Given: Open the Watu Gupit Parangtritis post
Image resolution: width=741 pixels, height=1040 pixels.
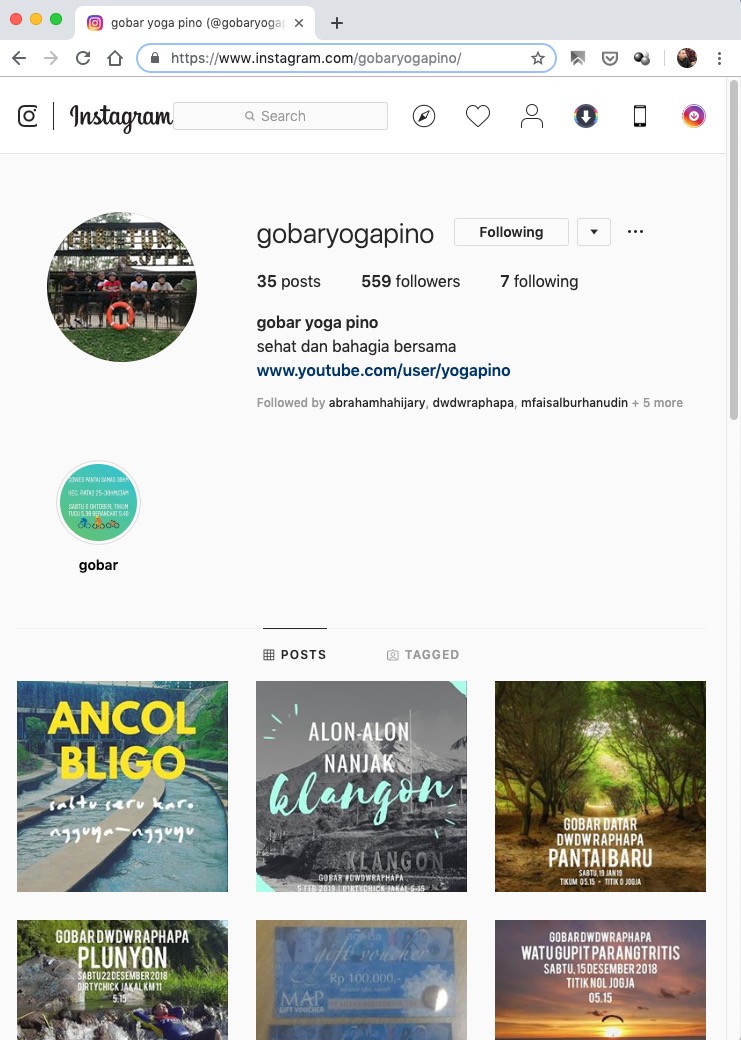Looking at the screenshot, I should point(600,980).
